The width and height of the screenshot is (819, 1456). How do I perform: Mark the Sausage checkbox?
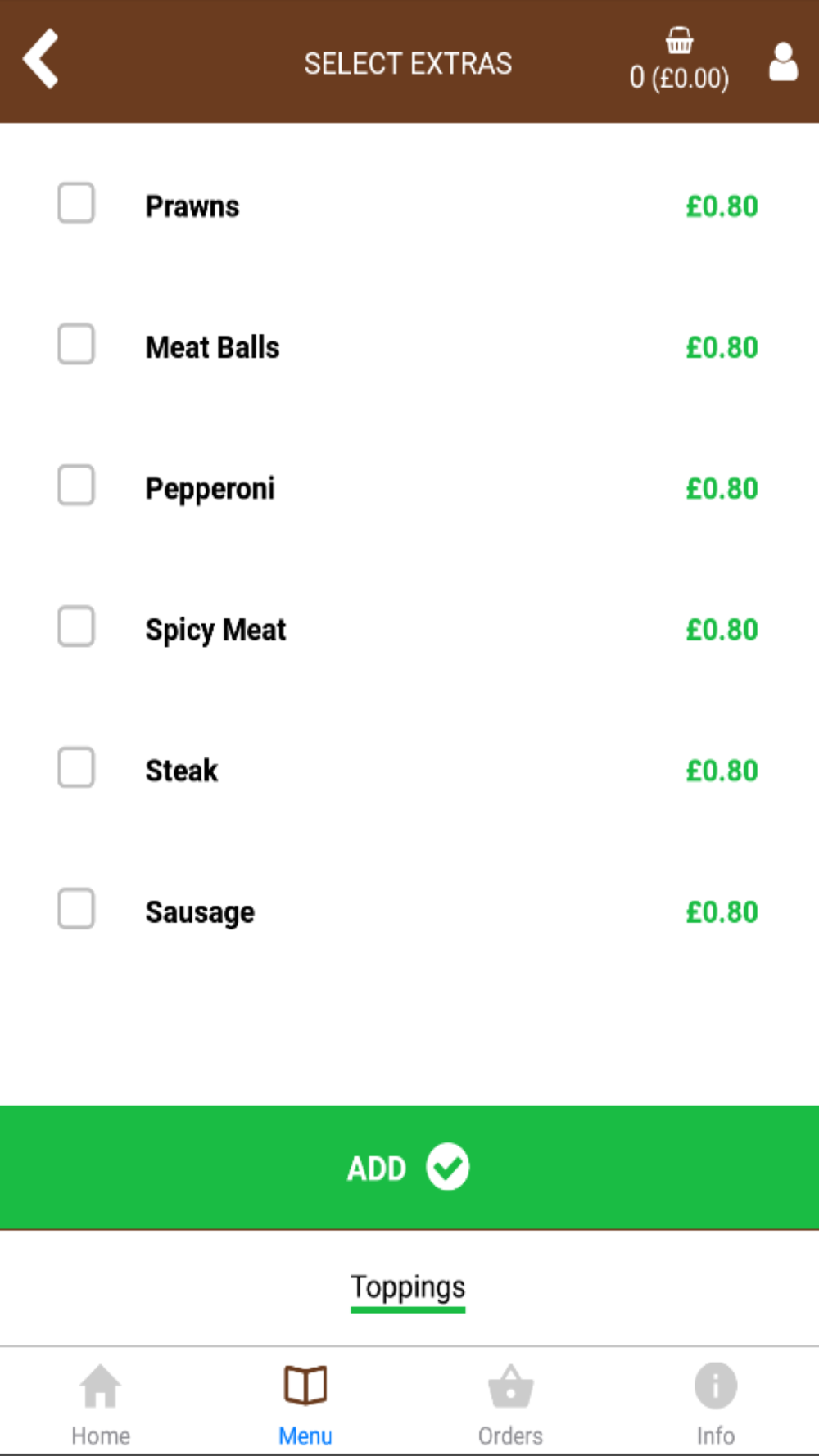[76, 909]
